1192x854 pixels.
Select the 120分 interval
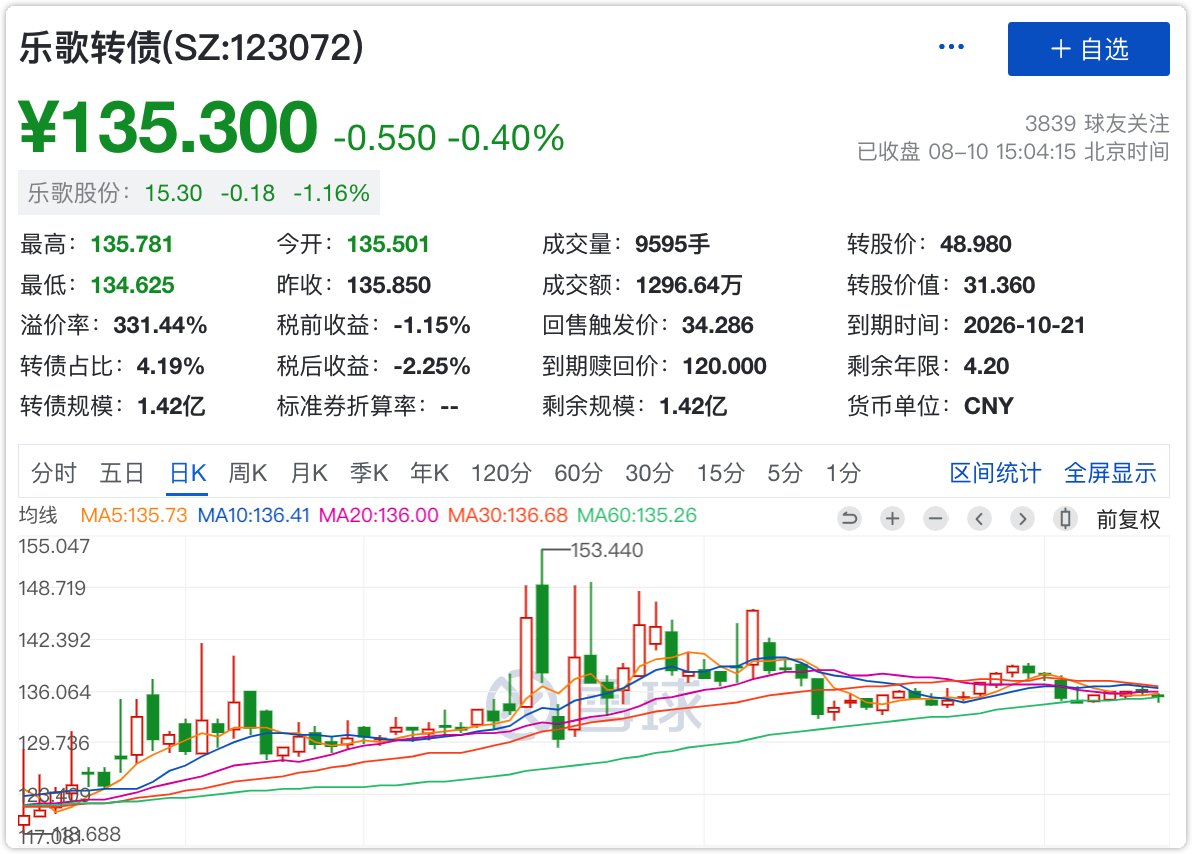click(500, 473)
